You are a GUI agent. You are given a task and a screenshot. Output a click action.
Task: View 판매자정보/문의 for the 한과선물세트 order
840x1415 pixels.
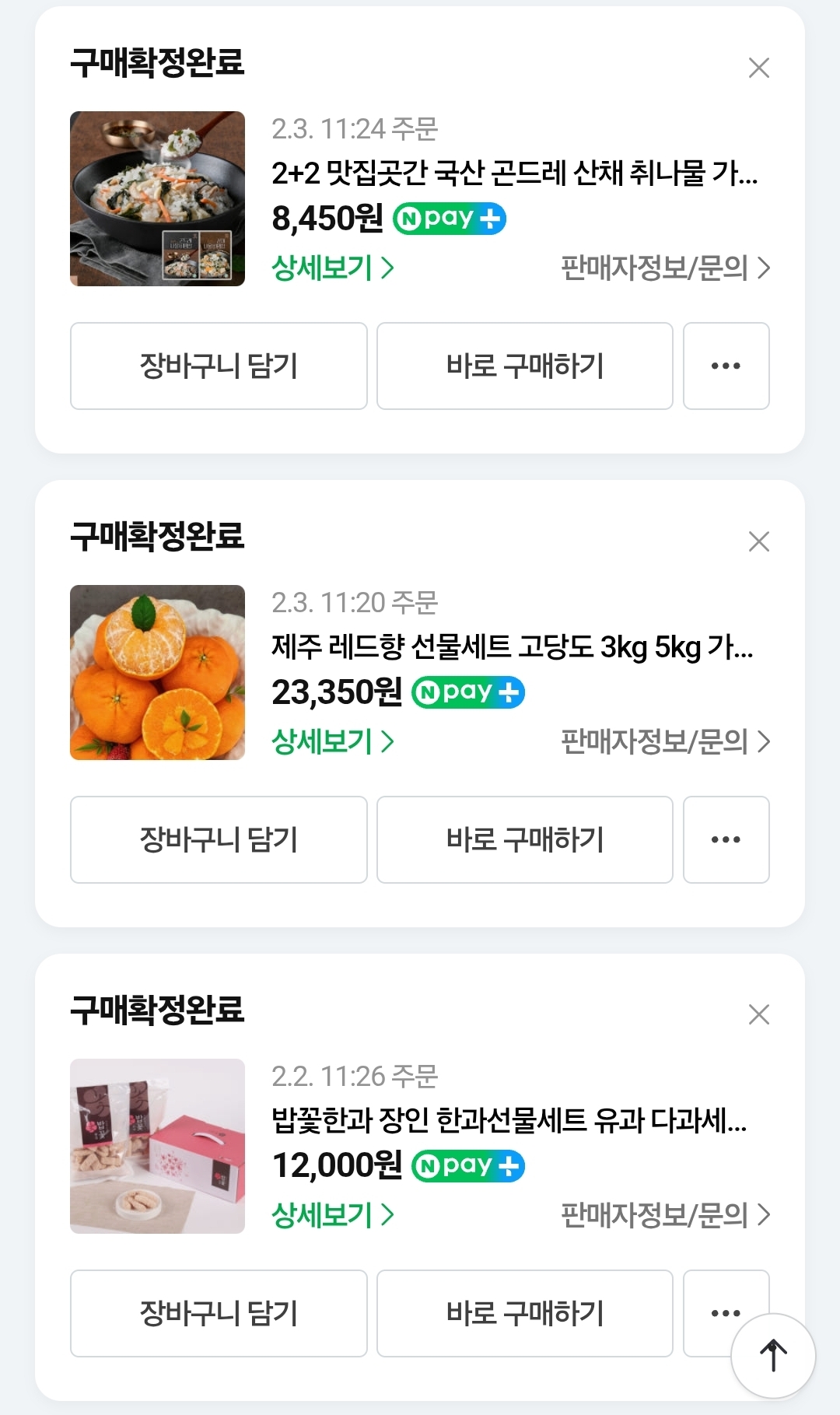click(665, 1215)
